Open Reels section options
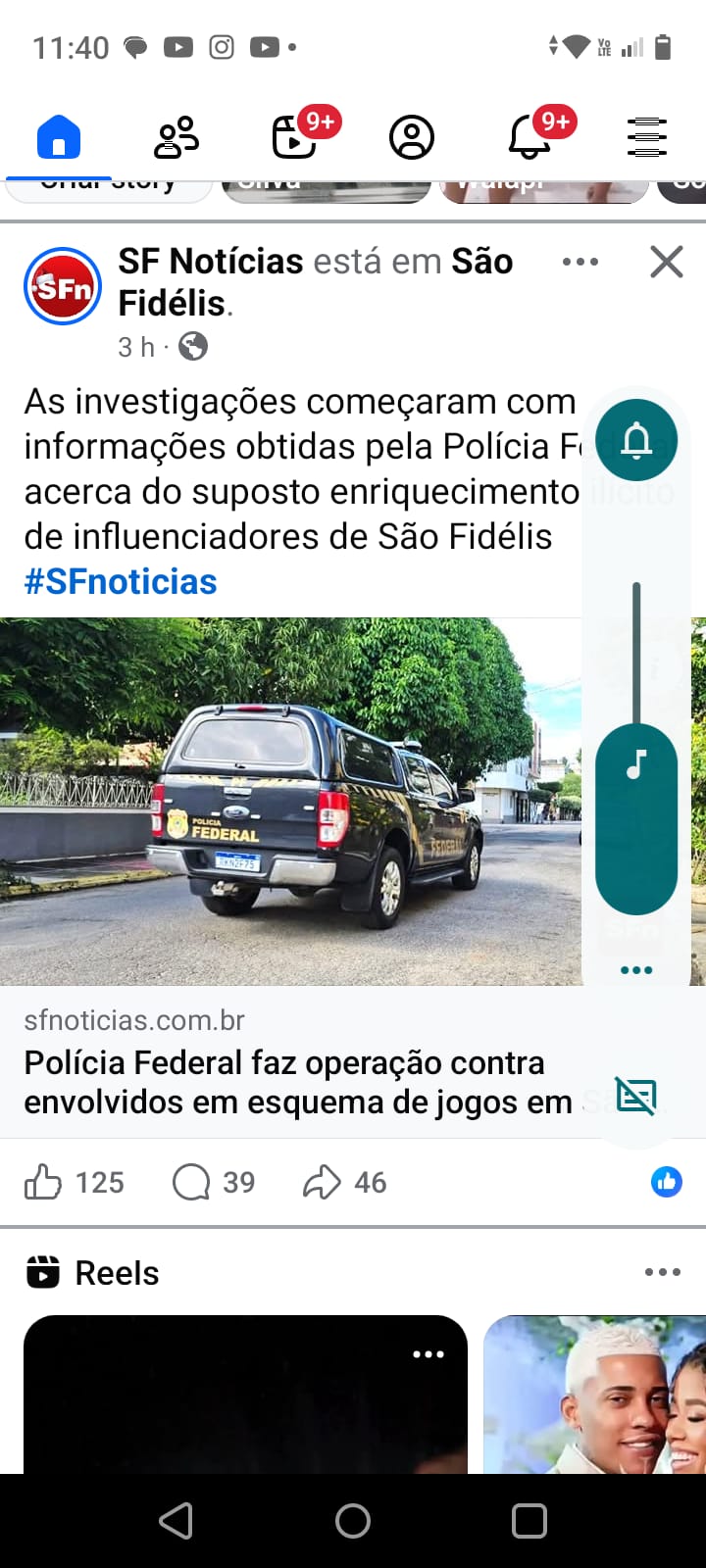 pyautogui.click(x=663, y=1272)
